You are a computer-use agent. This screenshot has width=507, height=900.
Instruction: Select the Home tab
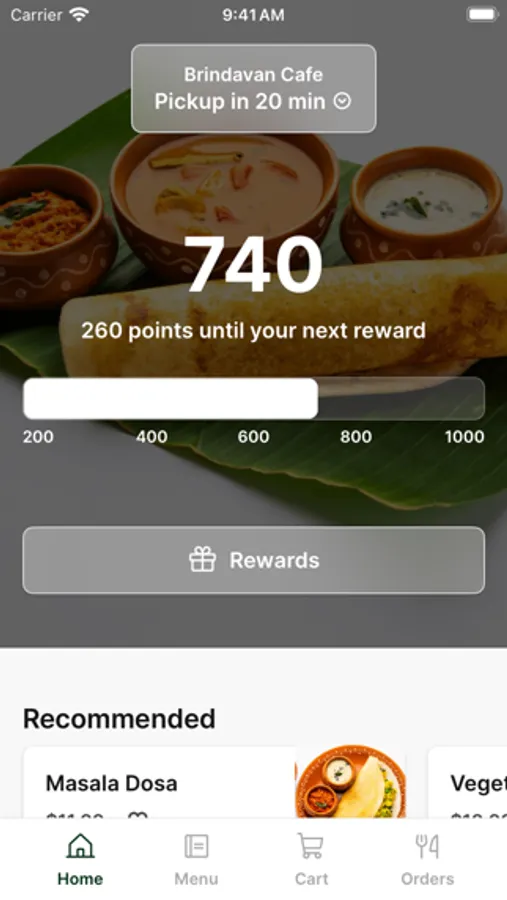(x=80, y=859)
